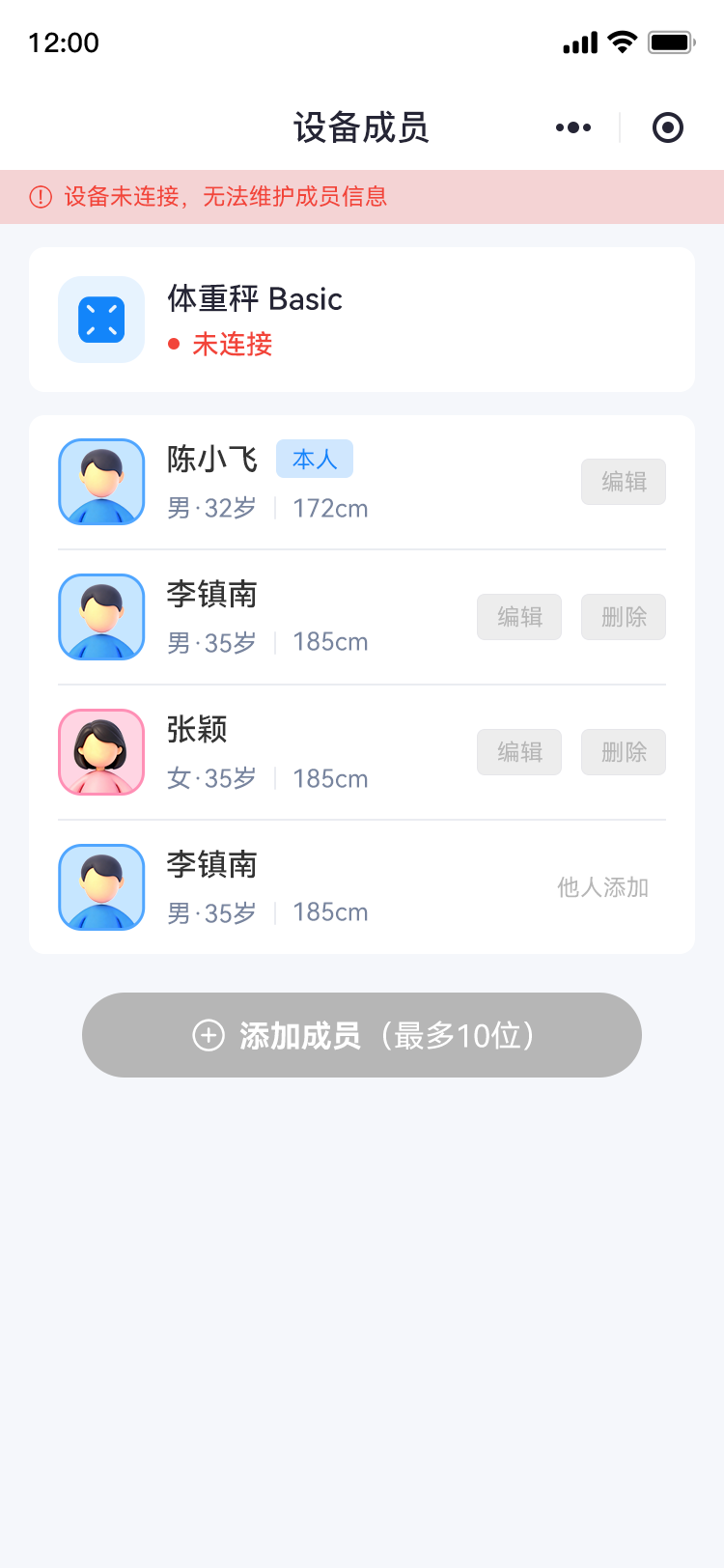
Task: Close the mini program via circle icon
Action: click(x=668, y=127)
